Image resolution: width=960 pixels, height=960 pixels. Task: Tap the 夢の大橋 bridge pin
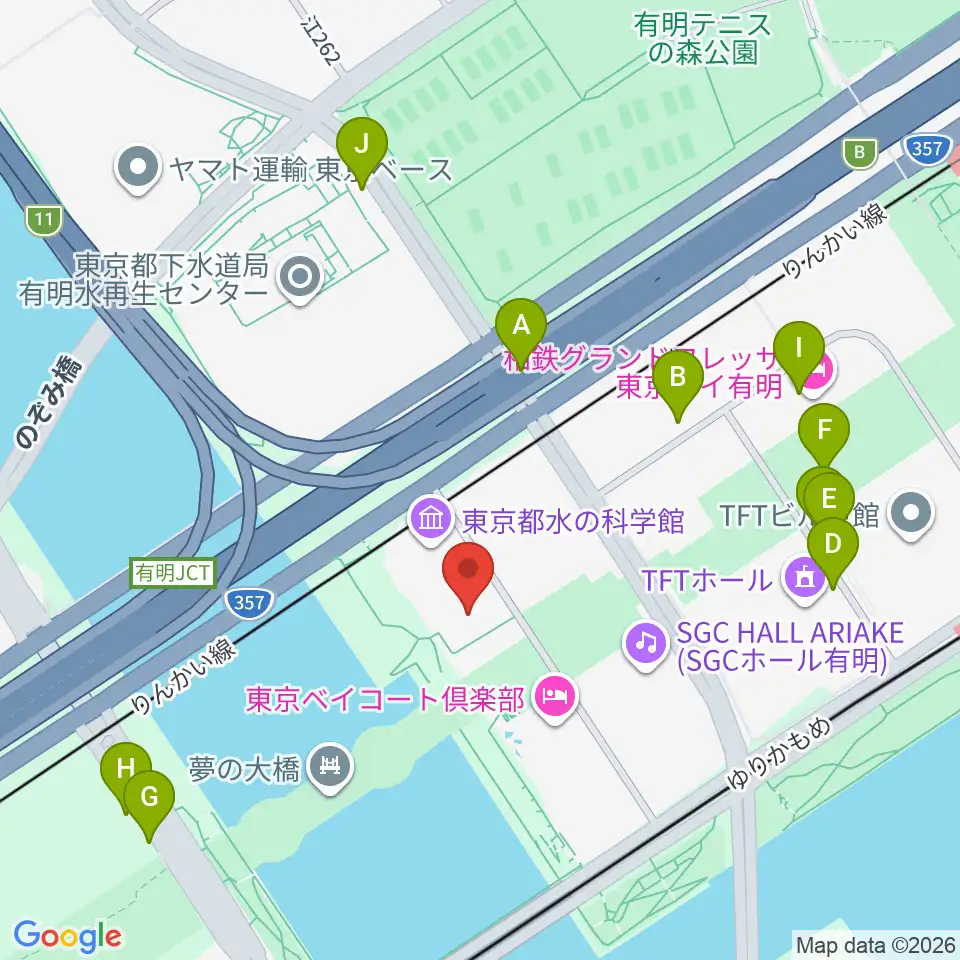coord(331,768)
